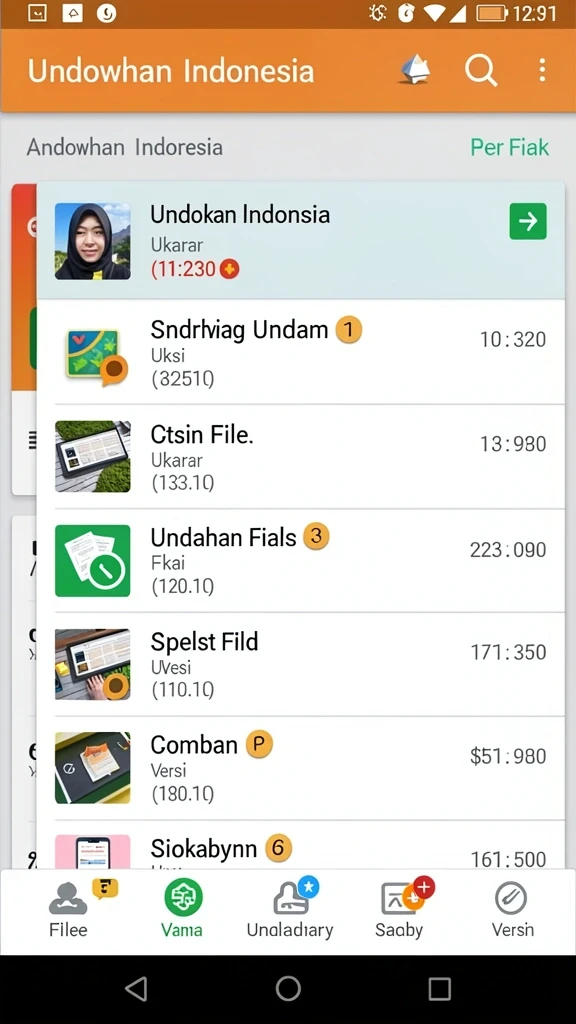Image resolution: width=576 pixels, height=1024 pixels.
Task: Tap the crystal icon in app bar
Action: click(x=415, y=70)
